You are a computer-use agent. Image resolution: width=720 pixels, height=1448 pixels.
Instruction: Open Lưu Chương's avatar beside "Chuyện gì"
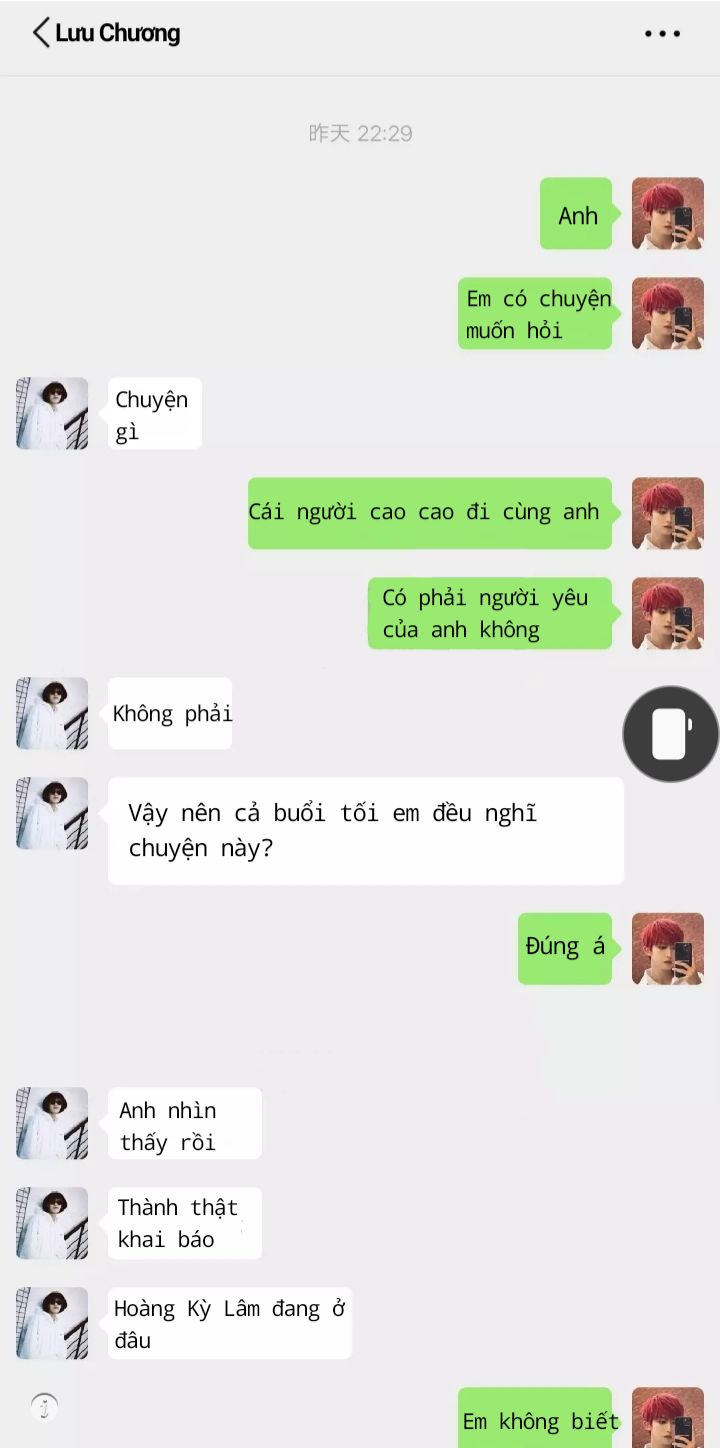(52, 413)
